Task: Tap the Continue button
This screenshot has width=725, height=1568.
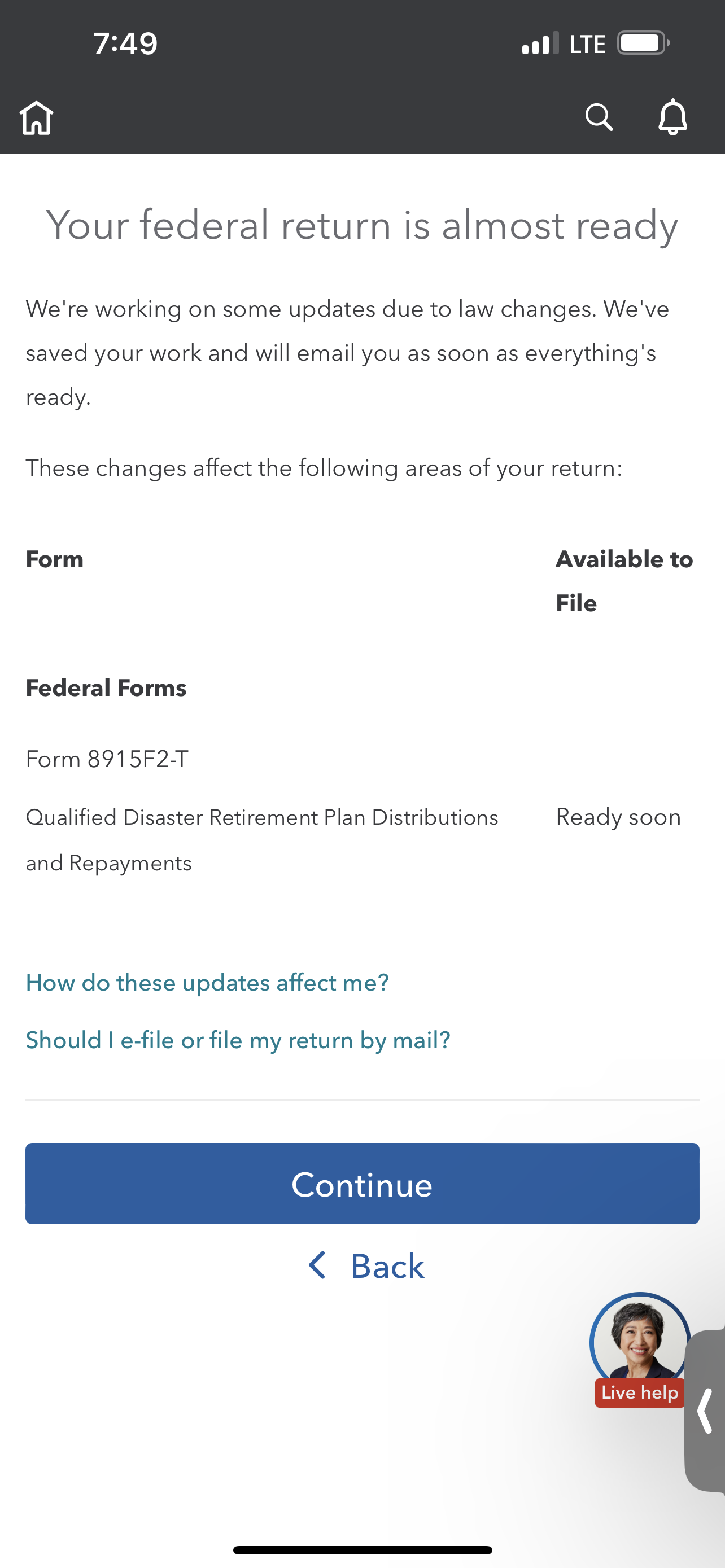Action: (x=362, y=1183)
